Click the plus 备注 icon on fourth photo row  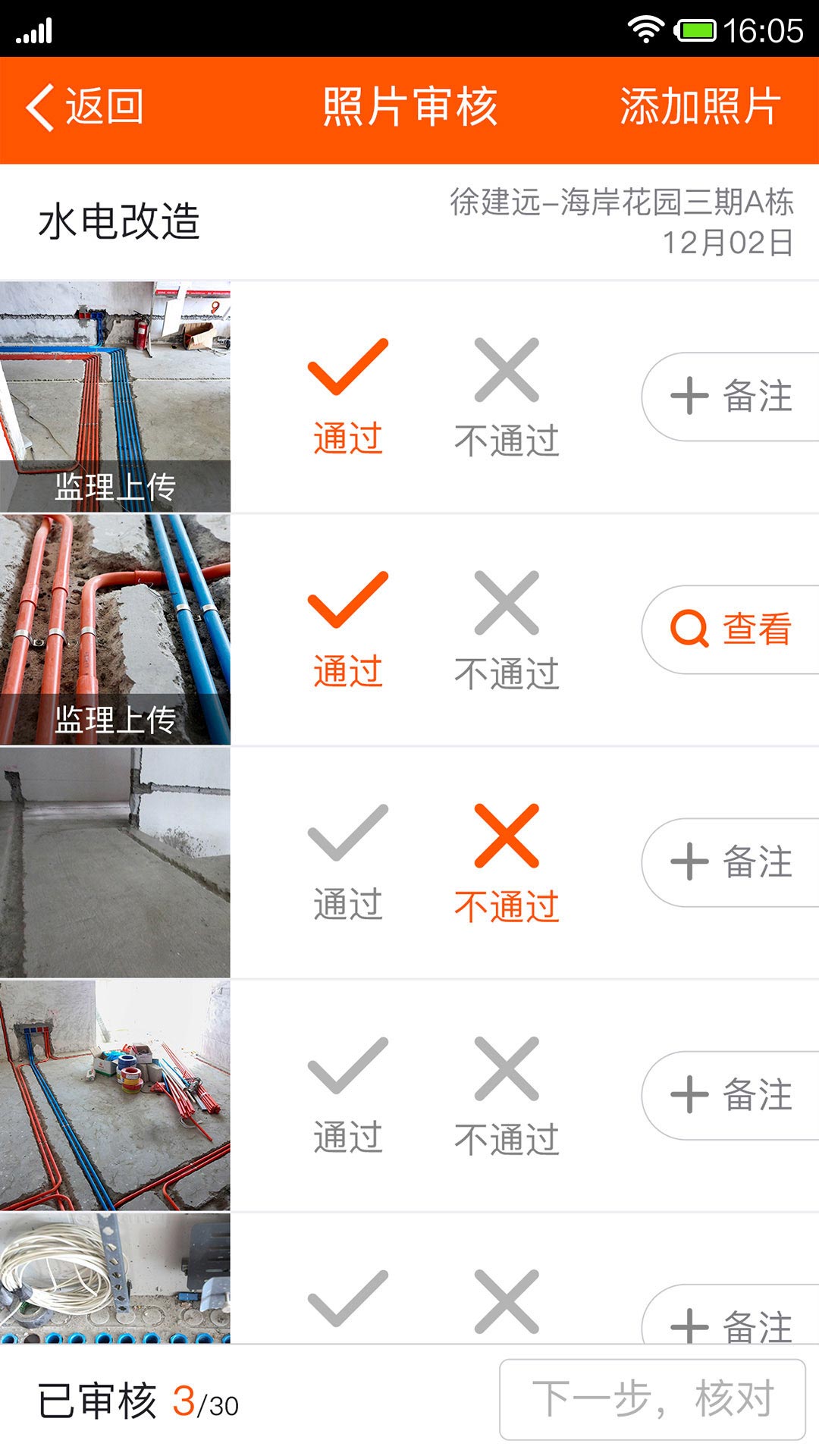[x=689, y=1094]
